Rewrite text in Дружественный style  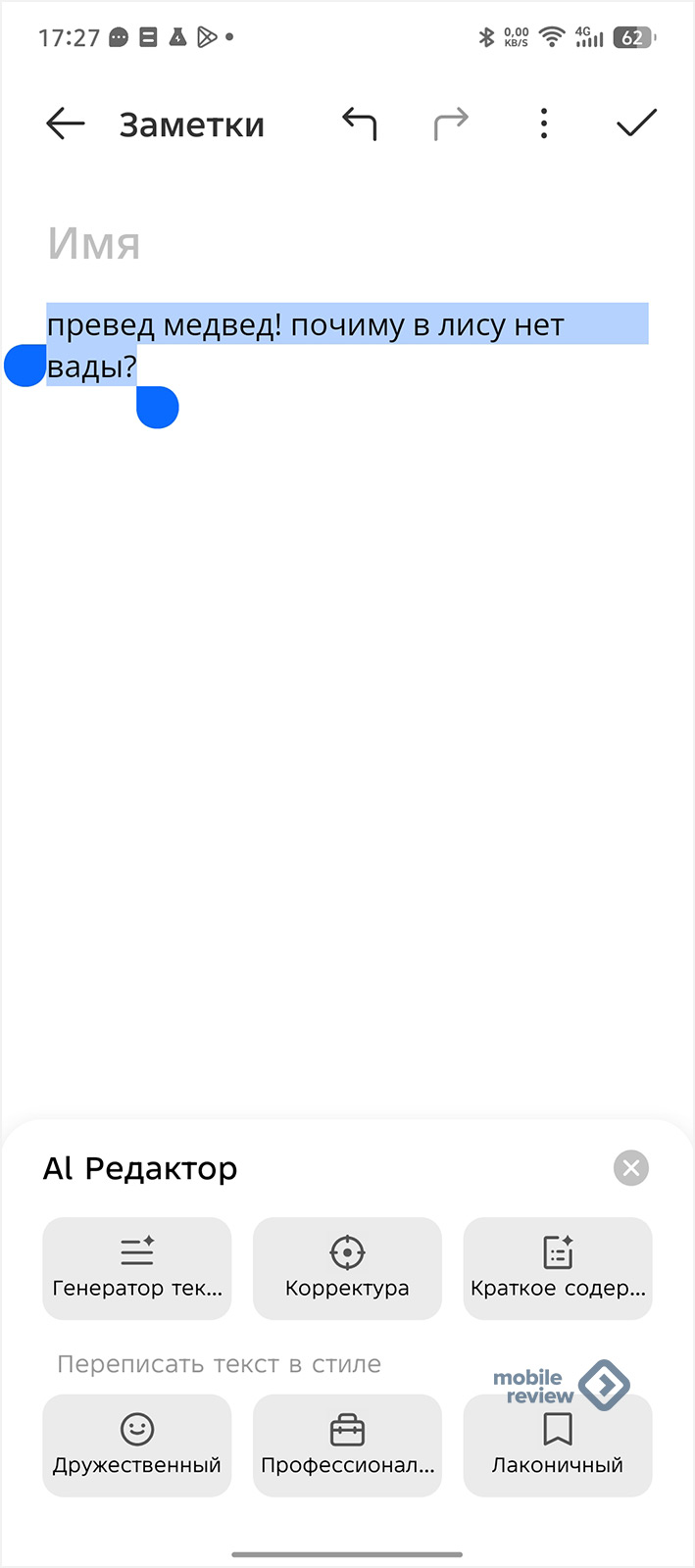(137, 1445)
